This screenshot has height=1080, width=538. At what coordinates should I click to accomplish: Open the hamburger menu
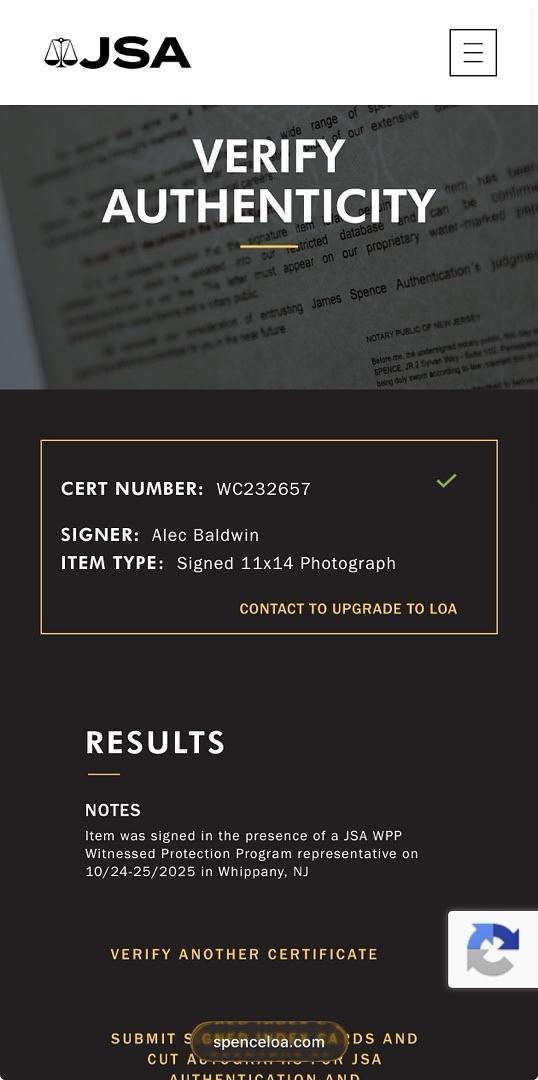(x=473, y=52)
